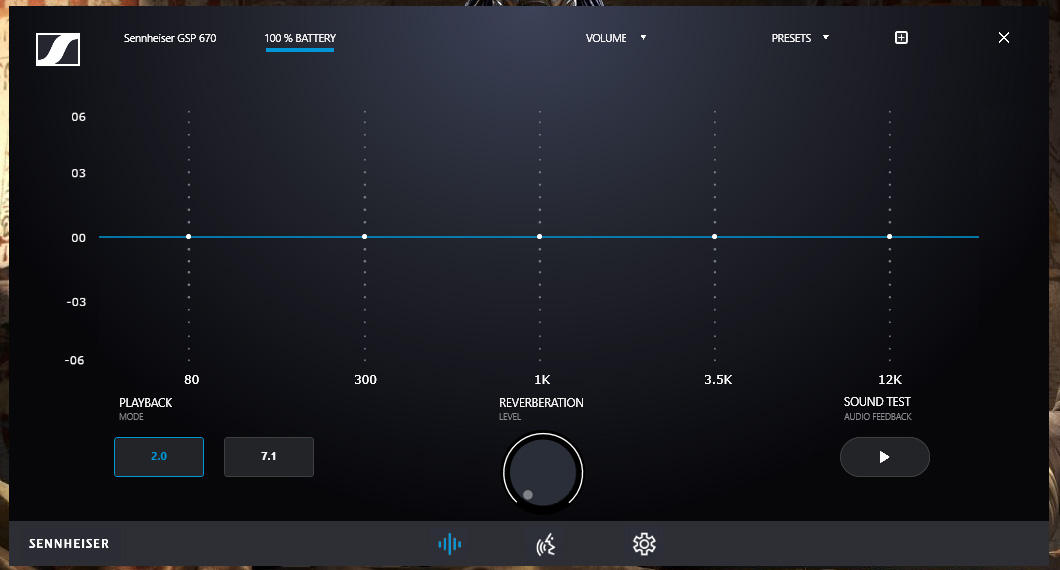
Task: Close the Sennheiser app window
Action: pyautogui.click(x=1004, y=38)
